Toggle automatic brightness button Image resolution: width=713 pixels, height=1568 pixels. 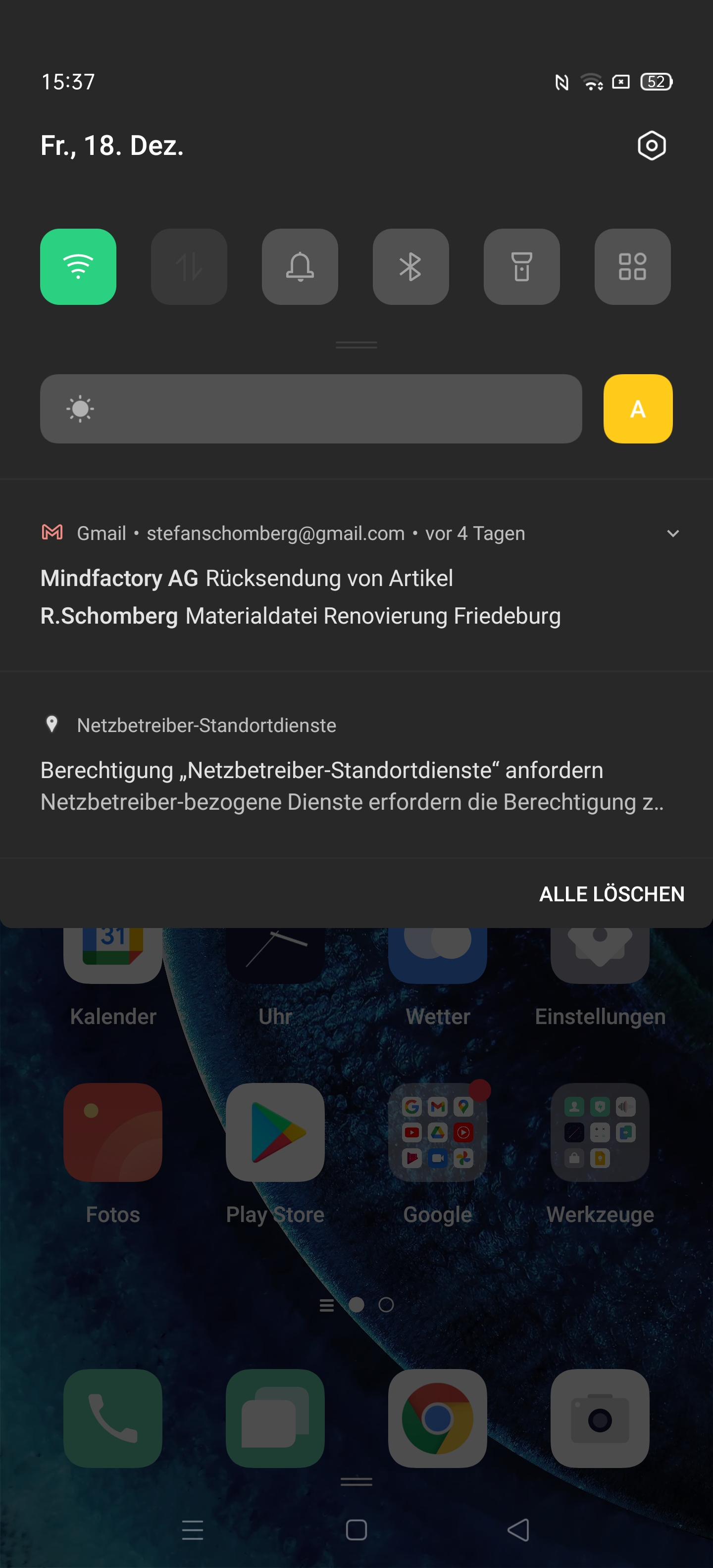638,408
